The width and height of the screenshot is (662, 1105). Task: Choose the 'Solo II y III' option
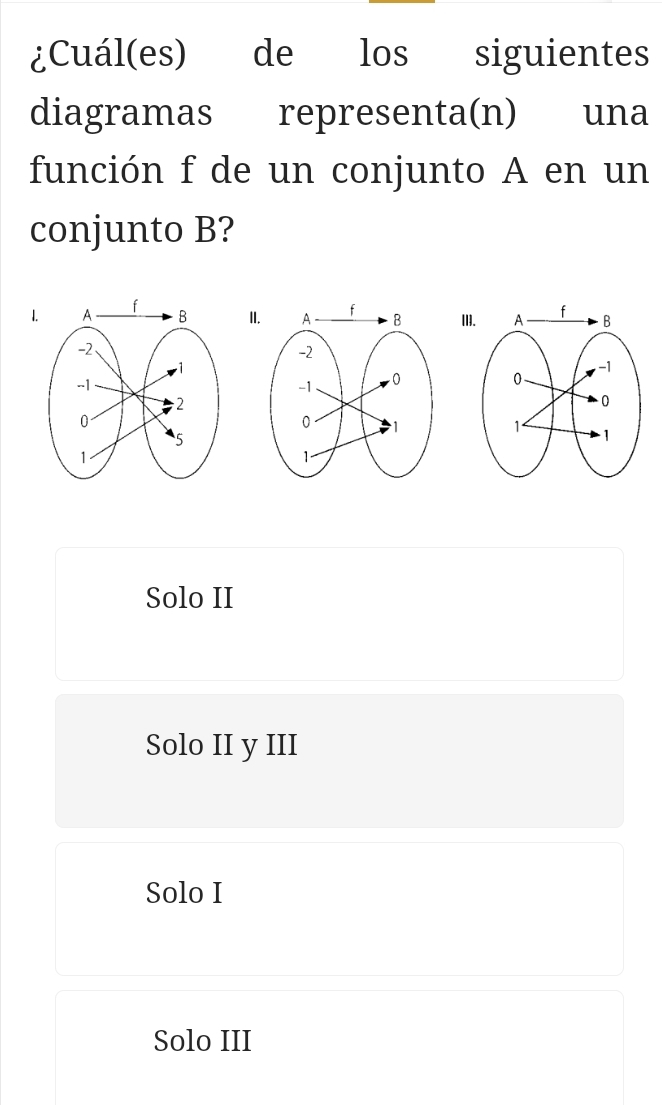pyautogui.click(x=339, y=760)
